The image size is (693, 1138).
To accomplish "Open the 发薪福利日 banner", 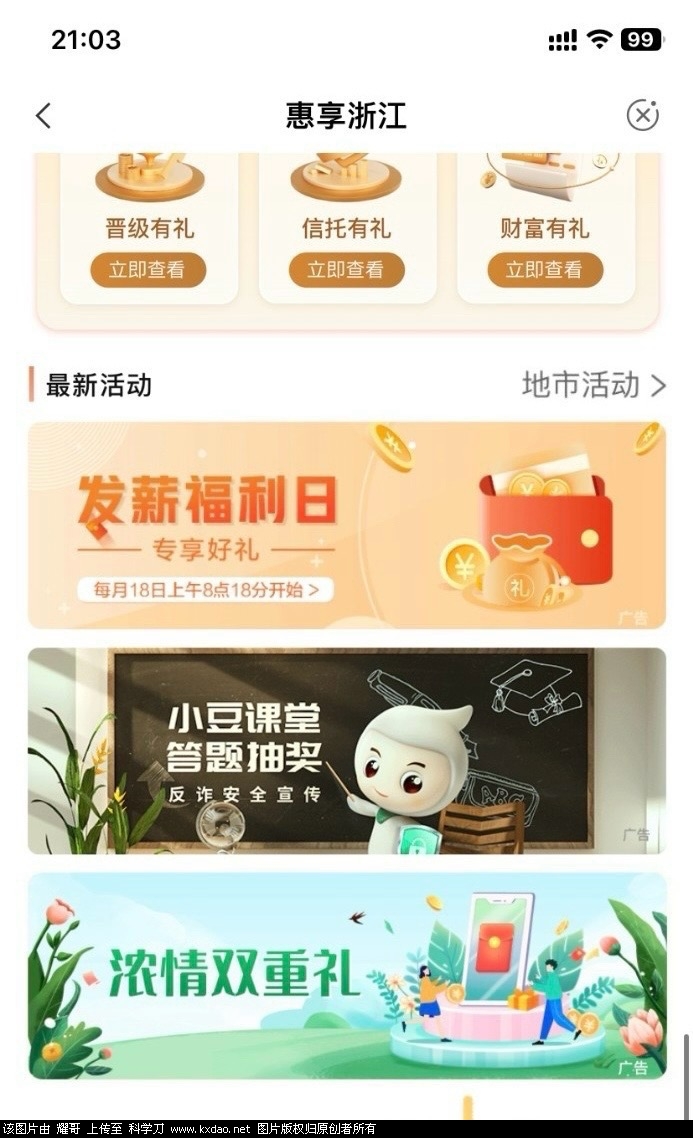I will pyautogui.click(x=346, y=525).
